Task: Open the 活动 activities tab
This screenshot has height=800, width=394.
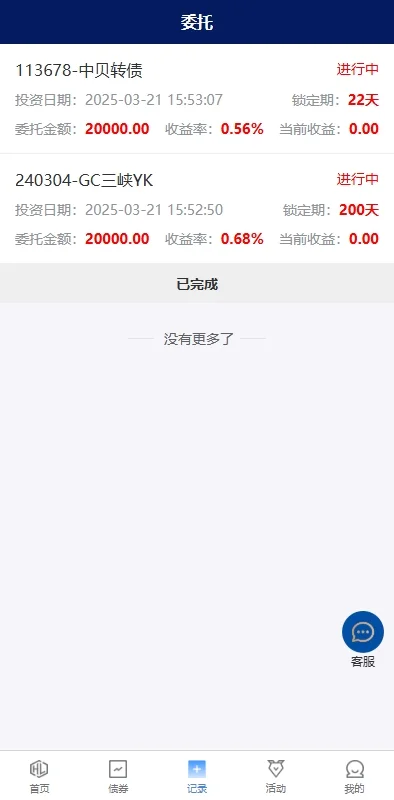Action: [276, 776]
